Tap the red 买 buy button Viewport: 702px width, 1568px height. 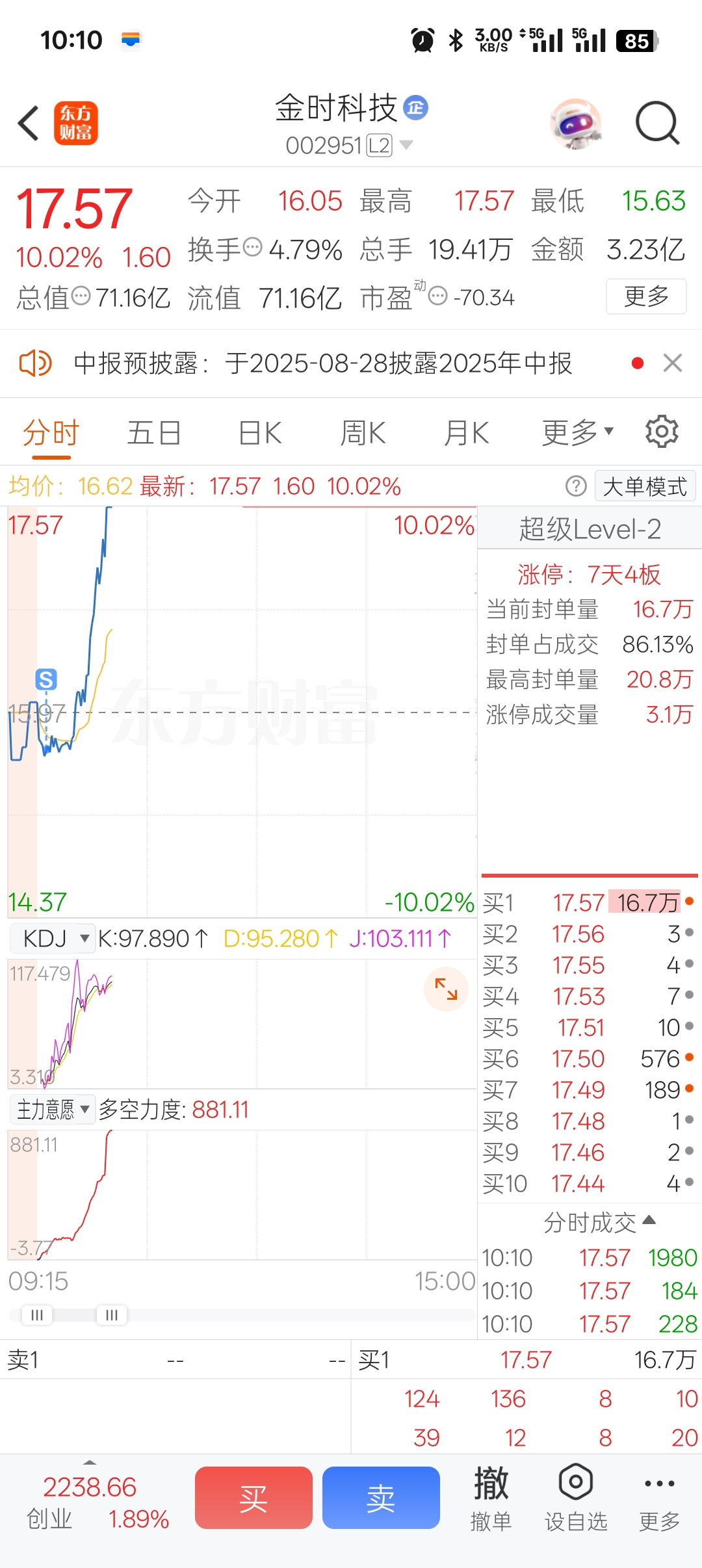coord(253,1498)
